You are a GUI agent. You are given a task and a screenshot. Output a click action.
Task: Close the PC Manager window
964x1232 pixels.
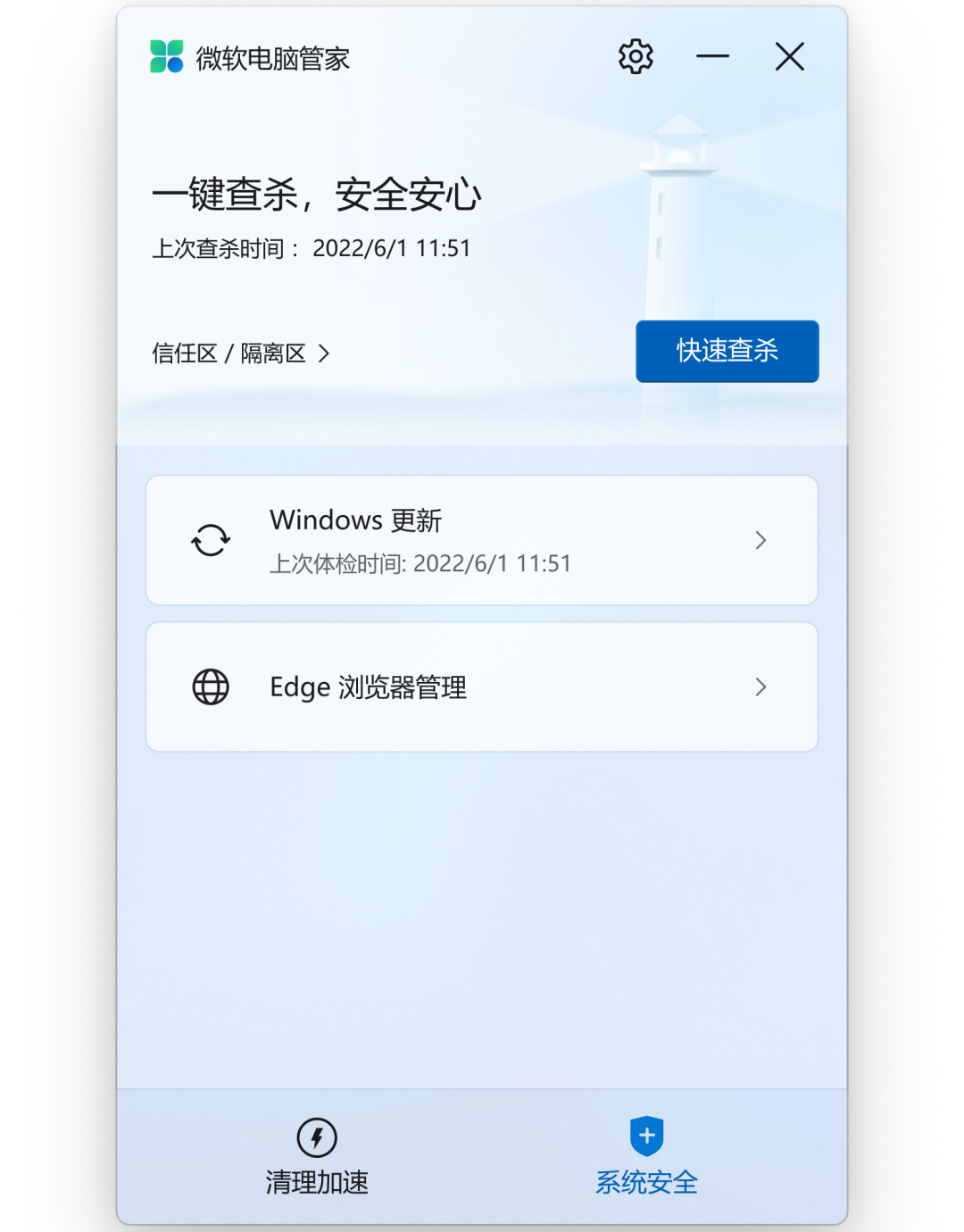(x=789, y=57)
